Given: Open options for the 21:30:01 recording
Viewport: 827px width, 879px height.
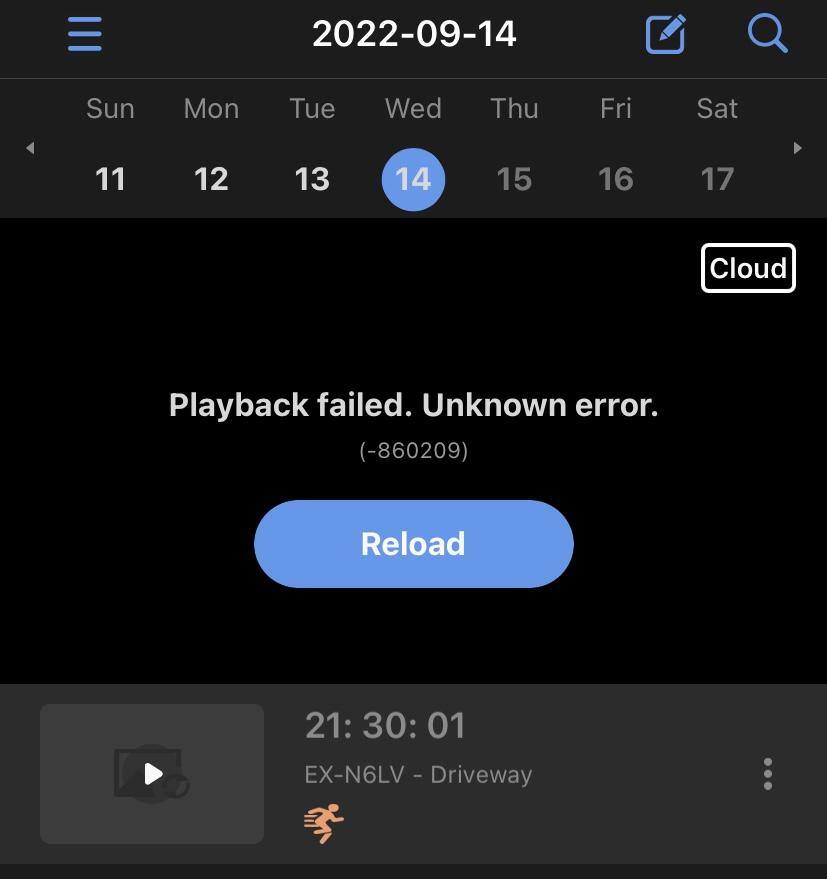Looking at the screenshot, I should 767,773.
